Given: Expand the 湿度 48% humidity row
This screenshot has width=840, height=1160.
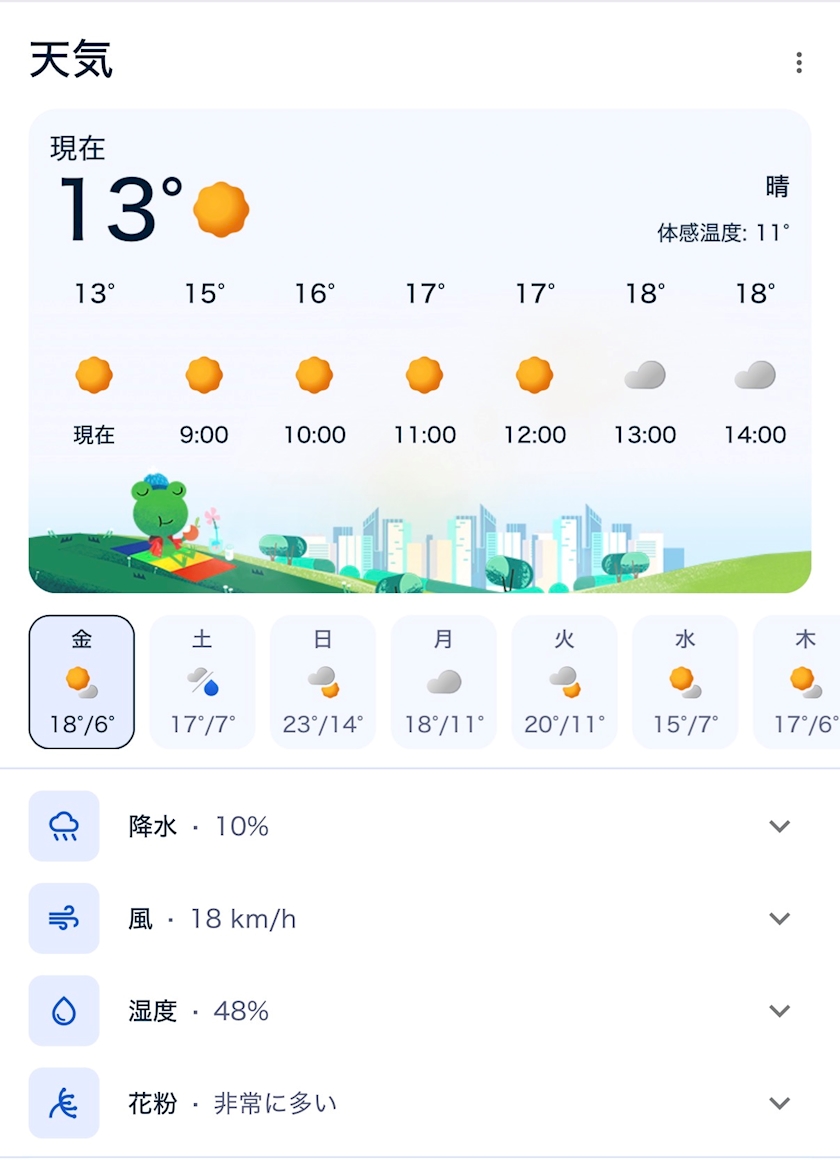Looking at the screenshot, I should pyautogui.click(x=420, y=1011).
